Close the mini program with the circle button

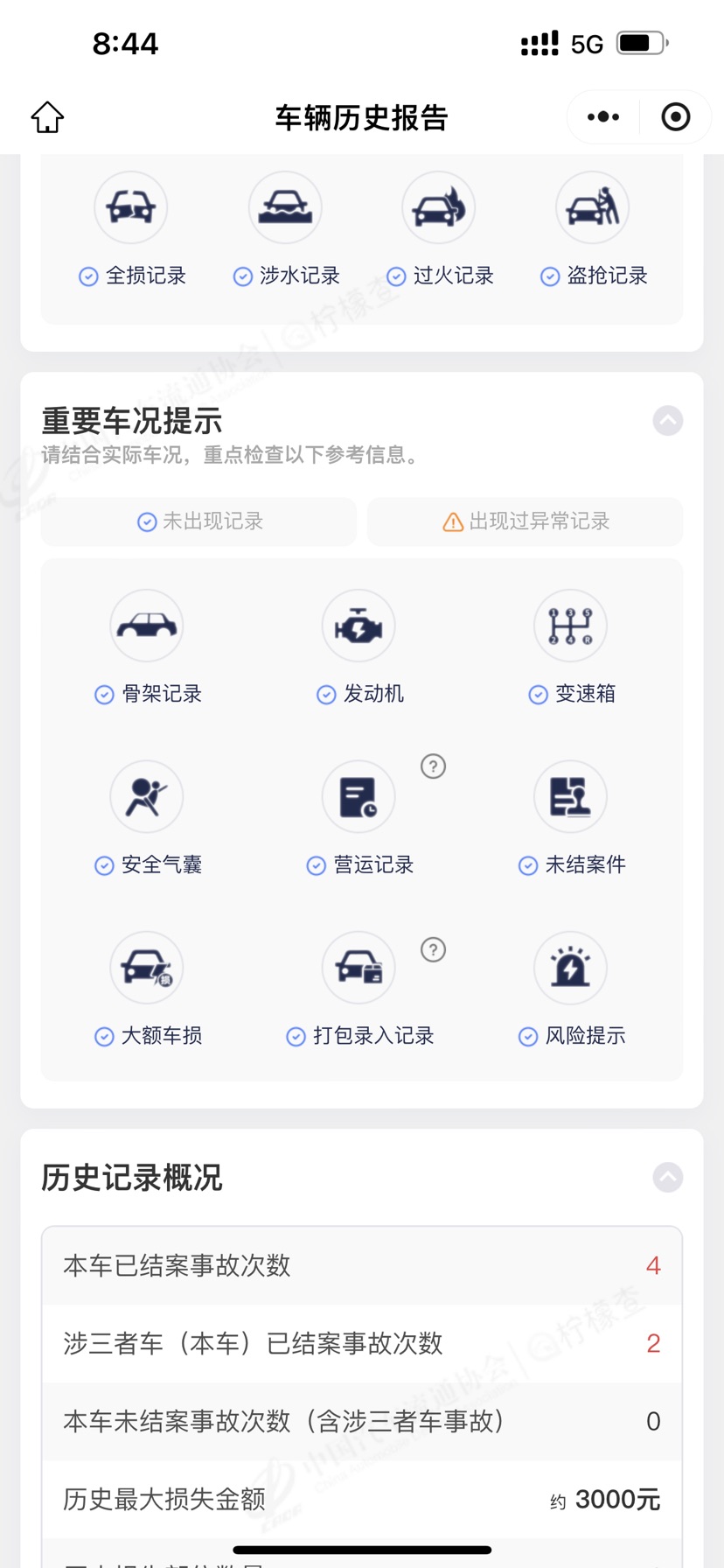[x=675, y=117]
